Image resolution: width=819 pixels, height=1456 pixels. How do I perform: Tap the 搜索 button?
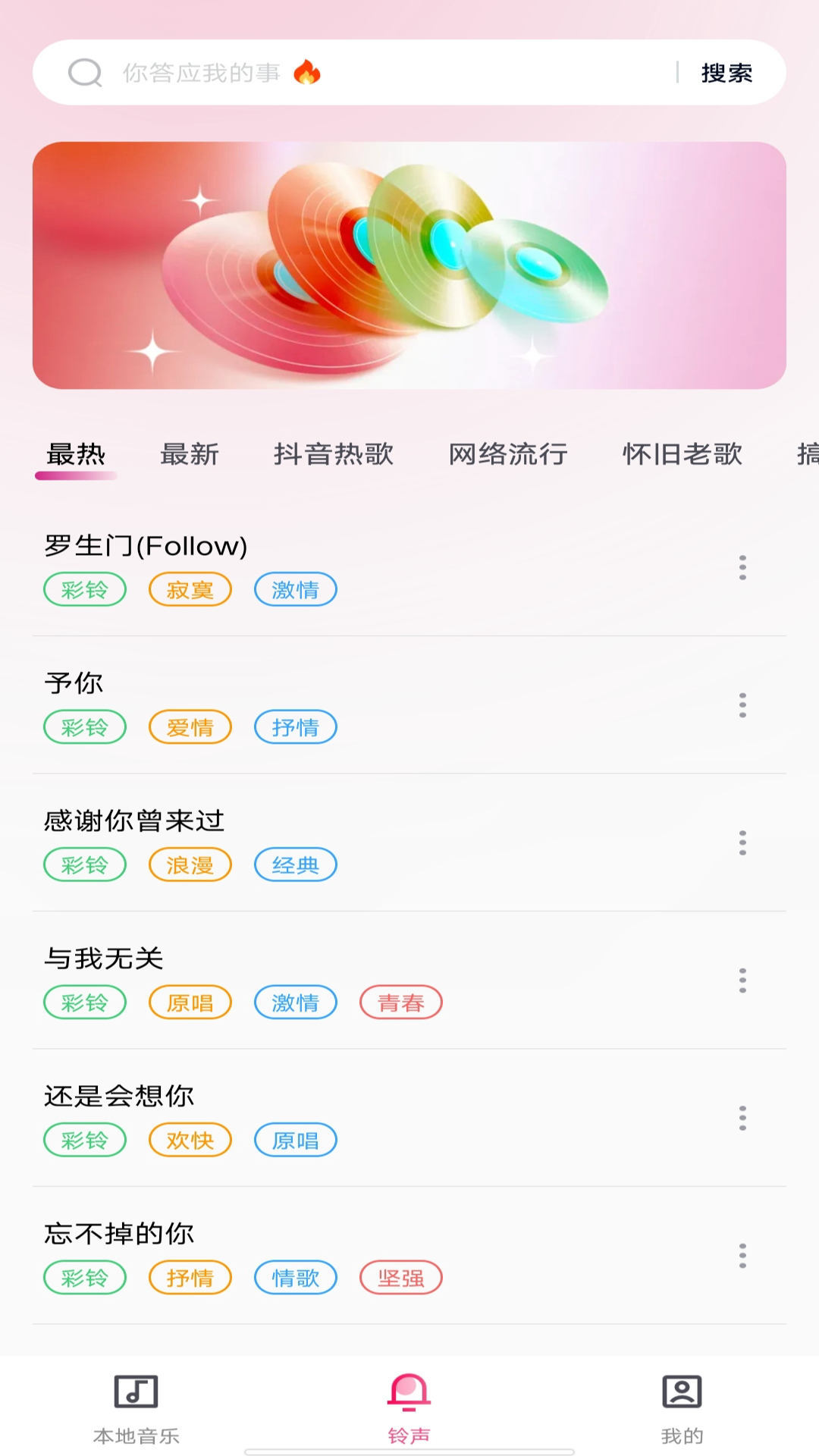[x=726, y=73]
